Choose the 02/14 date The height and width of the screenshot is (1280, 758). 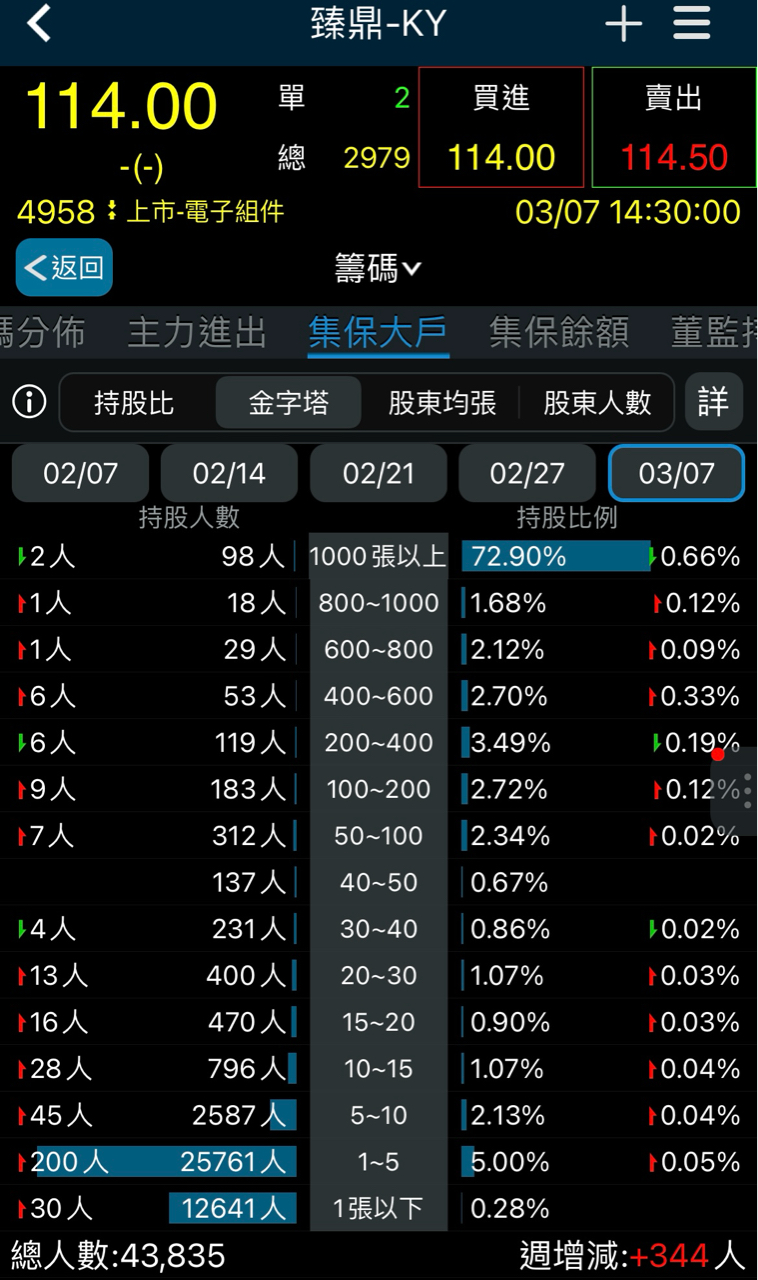click(229, 473)
